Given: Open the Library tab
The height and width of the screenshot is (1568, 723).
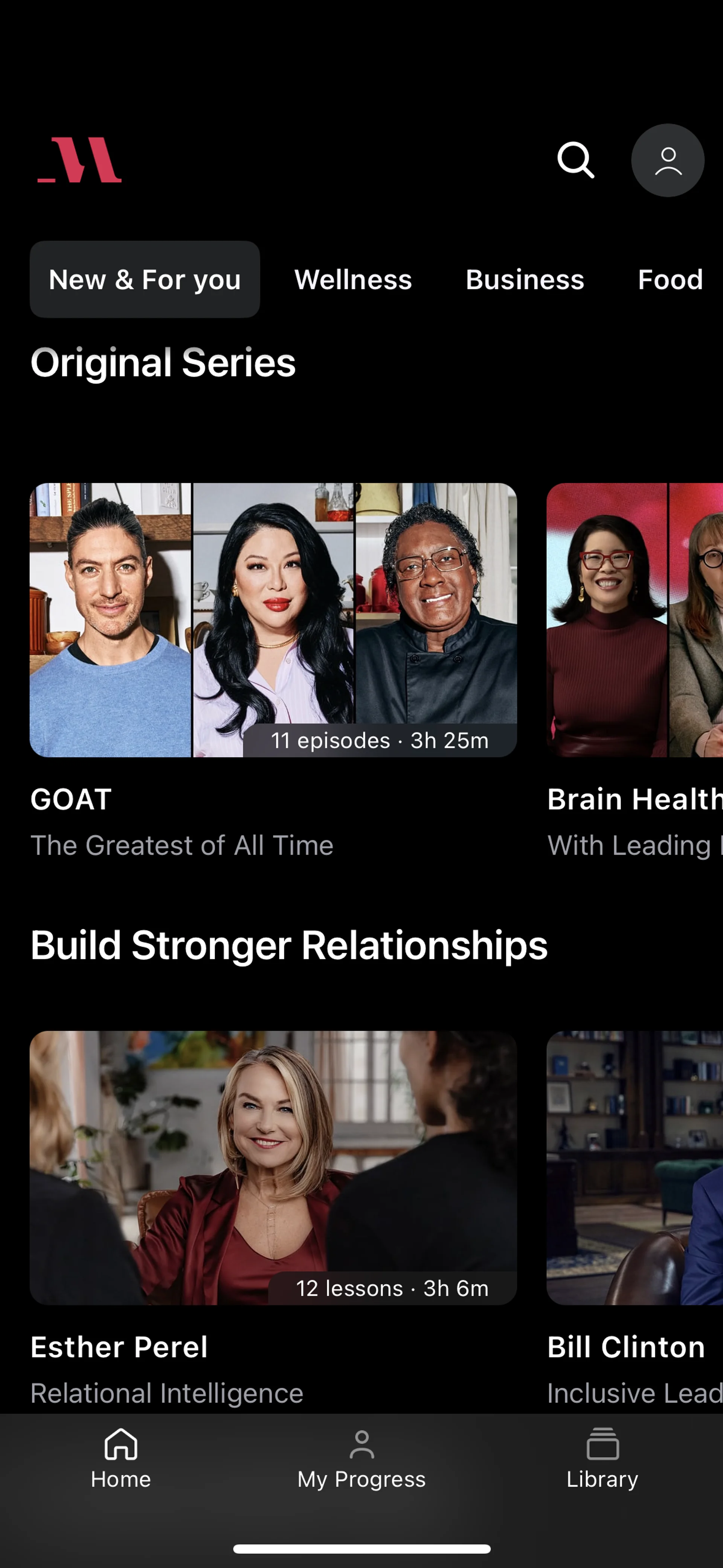Looking at the screenshot, I should pyautogui.click(x=602, y=1459).
